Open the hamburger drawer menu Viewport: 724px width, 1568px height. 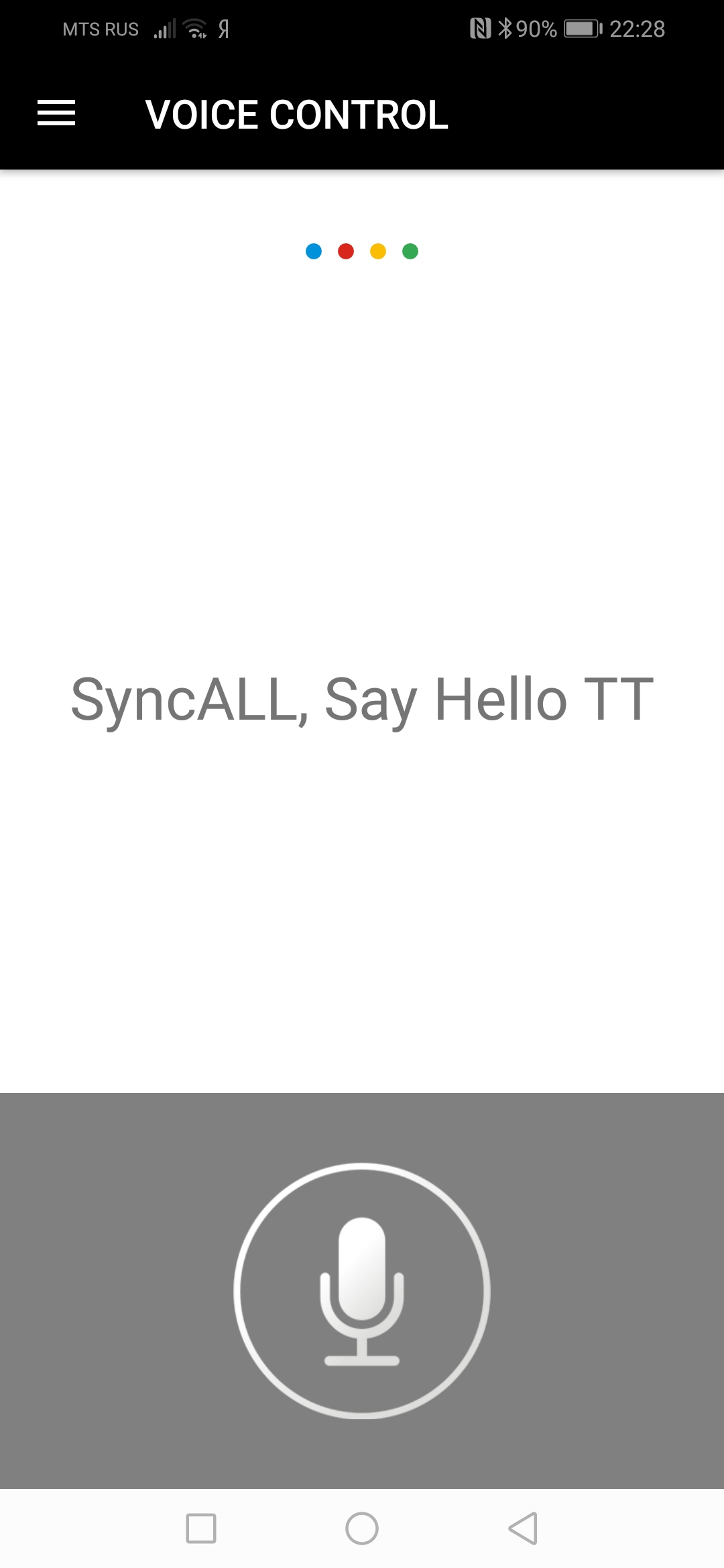tap(56, 113)
